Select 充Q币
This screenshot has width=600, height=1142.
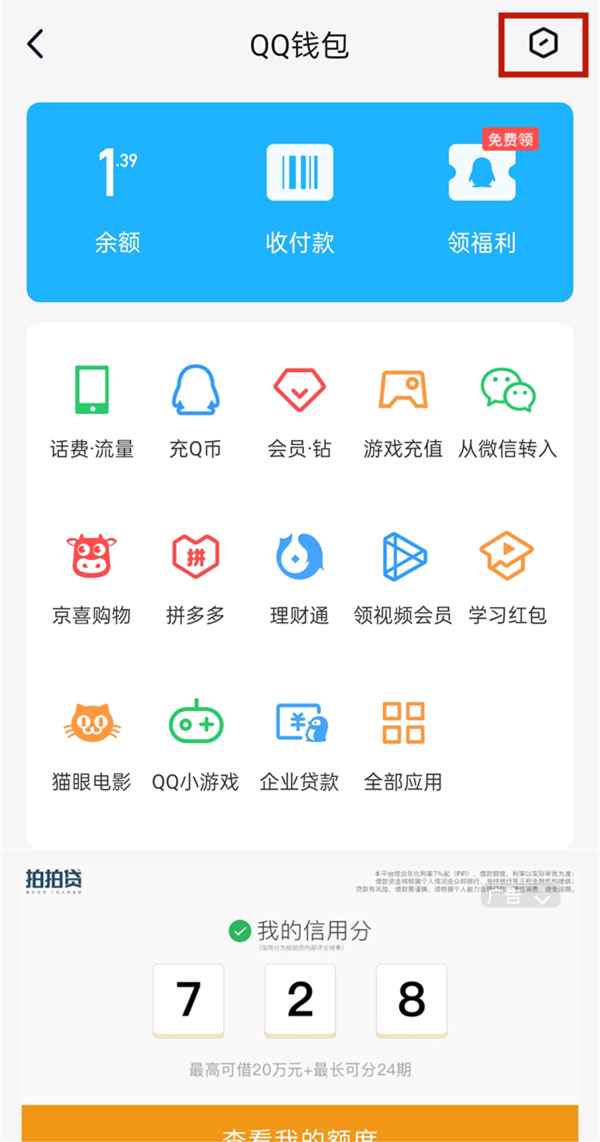coord(195,411)
